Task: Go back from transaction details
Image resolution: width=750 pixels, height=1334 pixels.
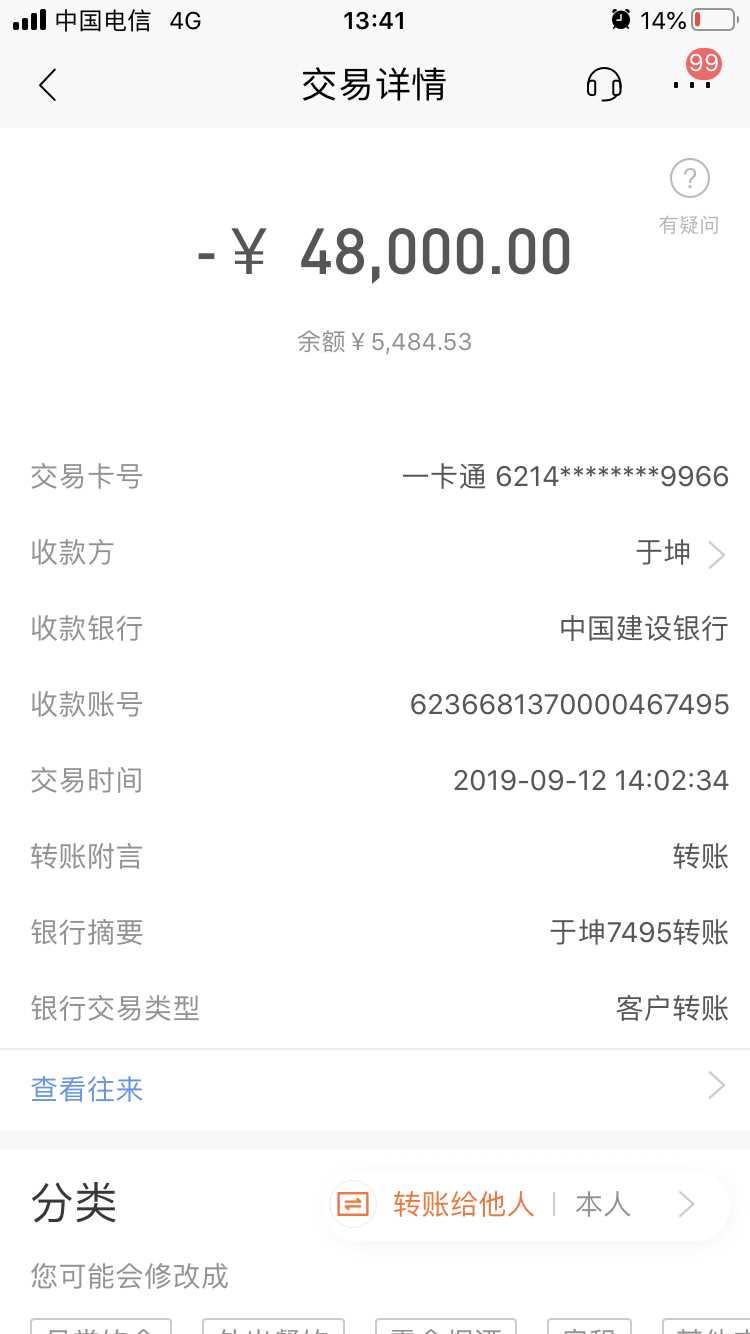Action: 47,85
